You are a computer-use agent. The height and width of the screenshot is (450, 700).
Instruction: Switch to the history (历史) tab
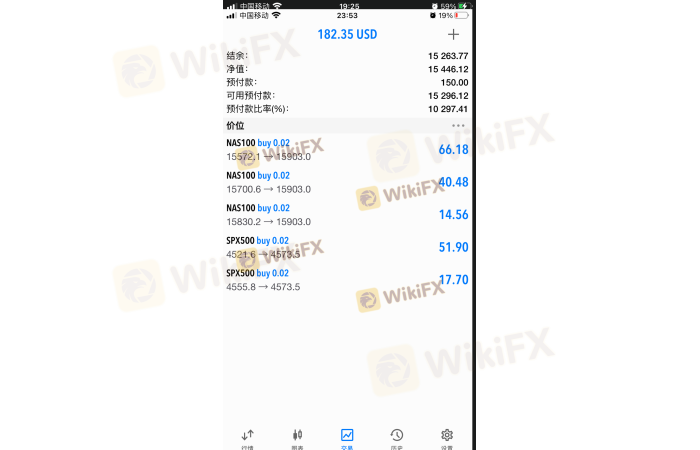tap(397, 437)
